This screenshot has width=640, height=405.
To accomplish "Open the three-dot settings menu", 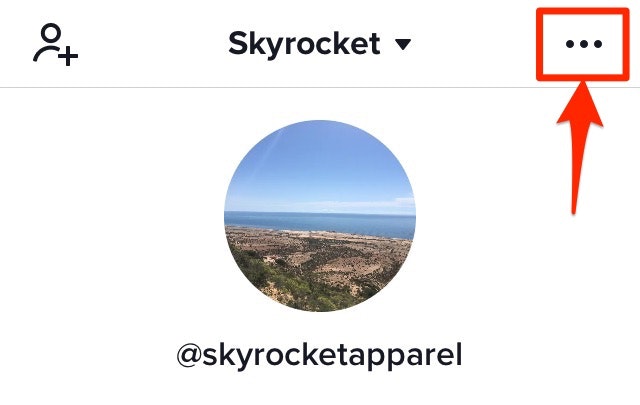I will coord(584,45).
